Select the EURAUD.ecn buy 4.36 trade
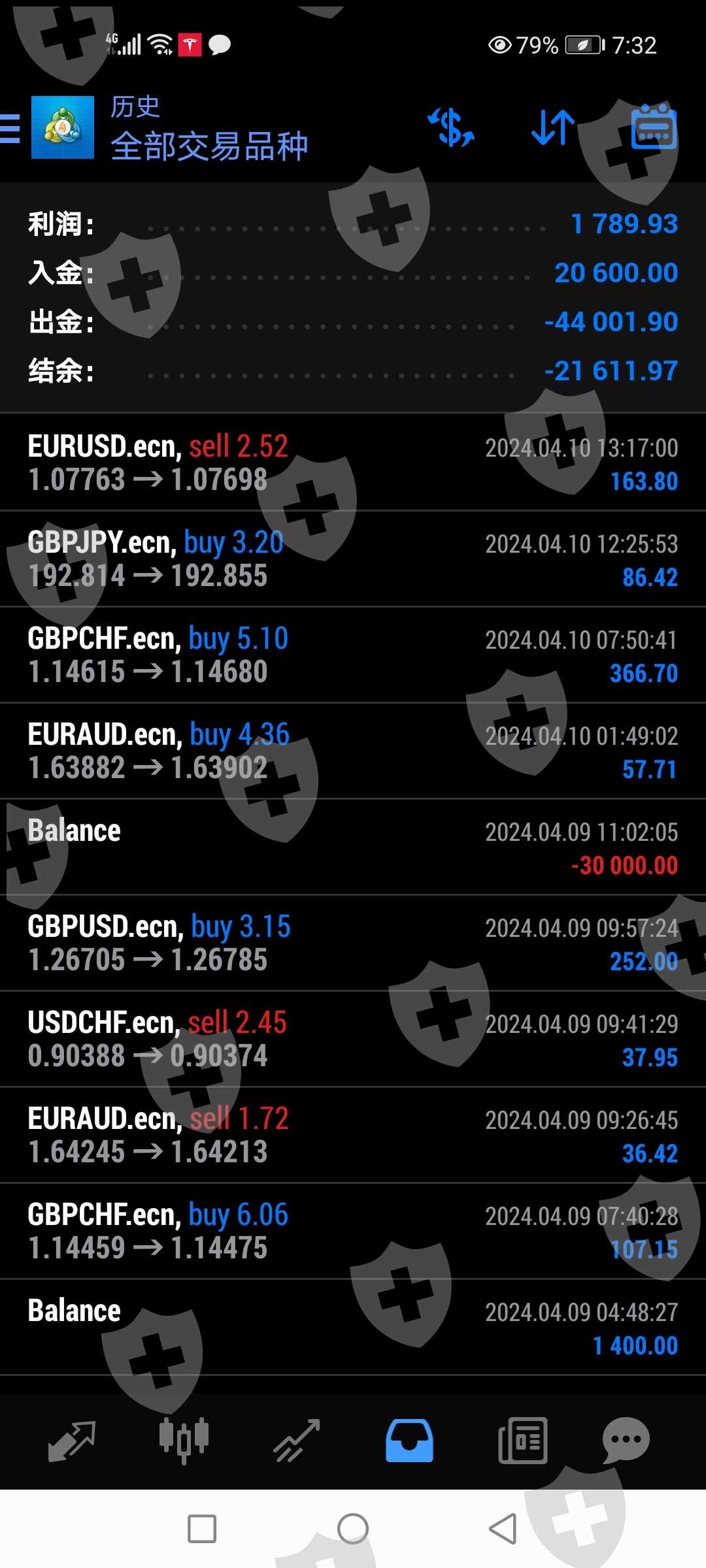The width and height of the screenshot is (706, 1568). (353, 751)
